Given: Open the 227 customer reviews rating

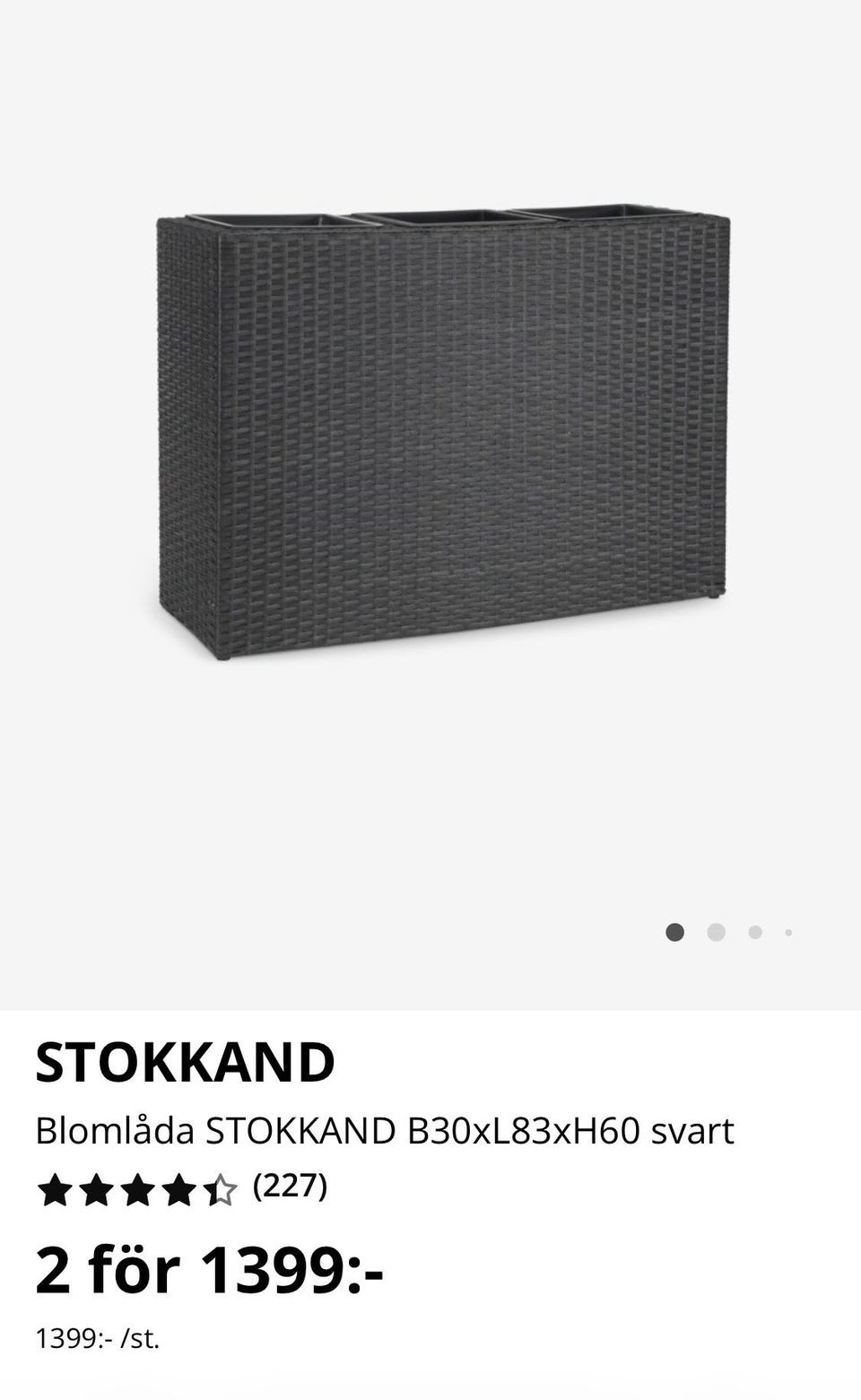Looking at the screenshot, I should coord(182,1187).
